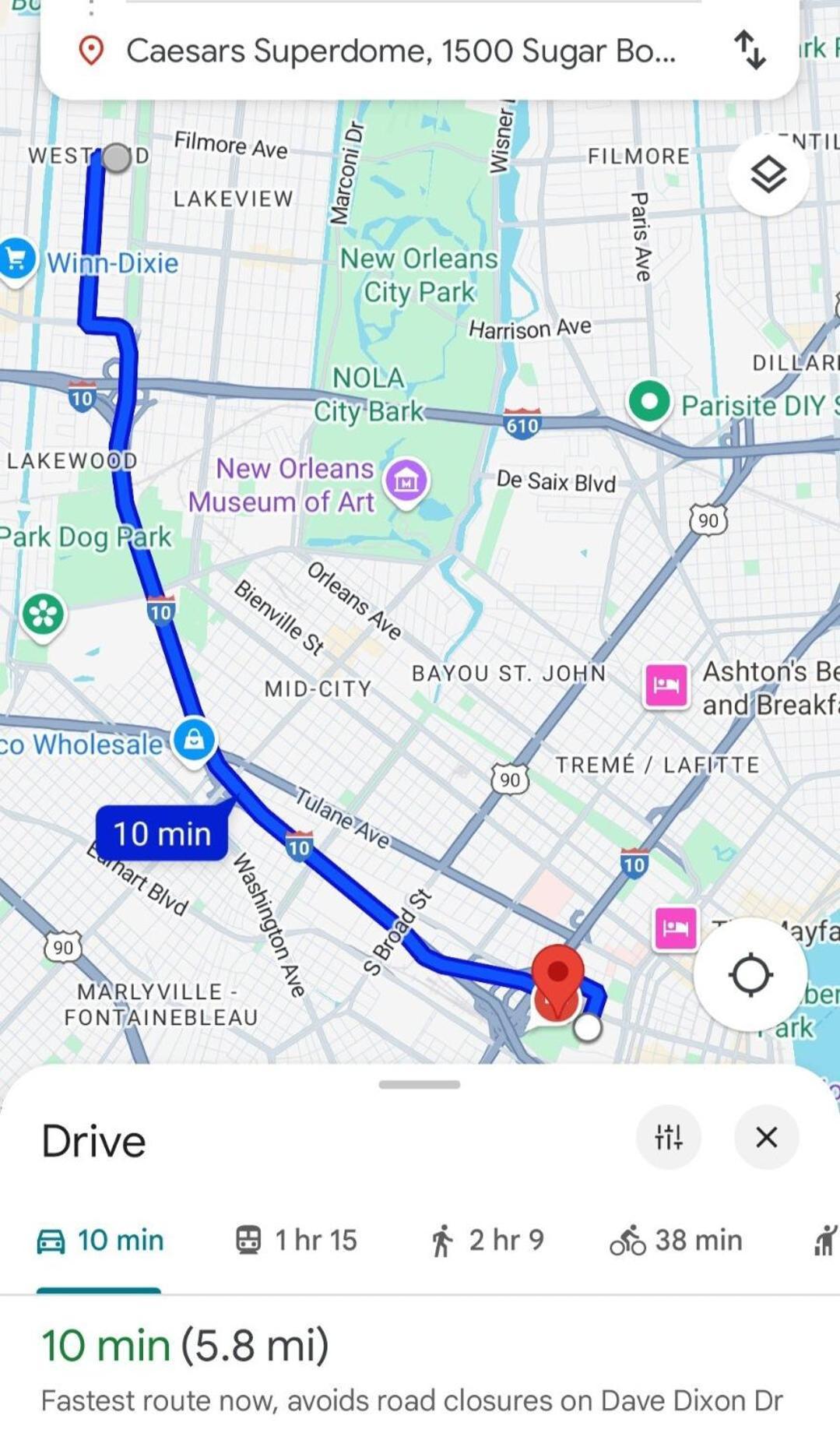Image resolution: width=840 pixels, height=1433 pixels.
Task: Close the Drive directions panel
Action: tap(766, 1137)
